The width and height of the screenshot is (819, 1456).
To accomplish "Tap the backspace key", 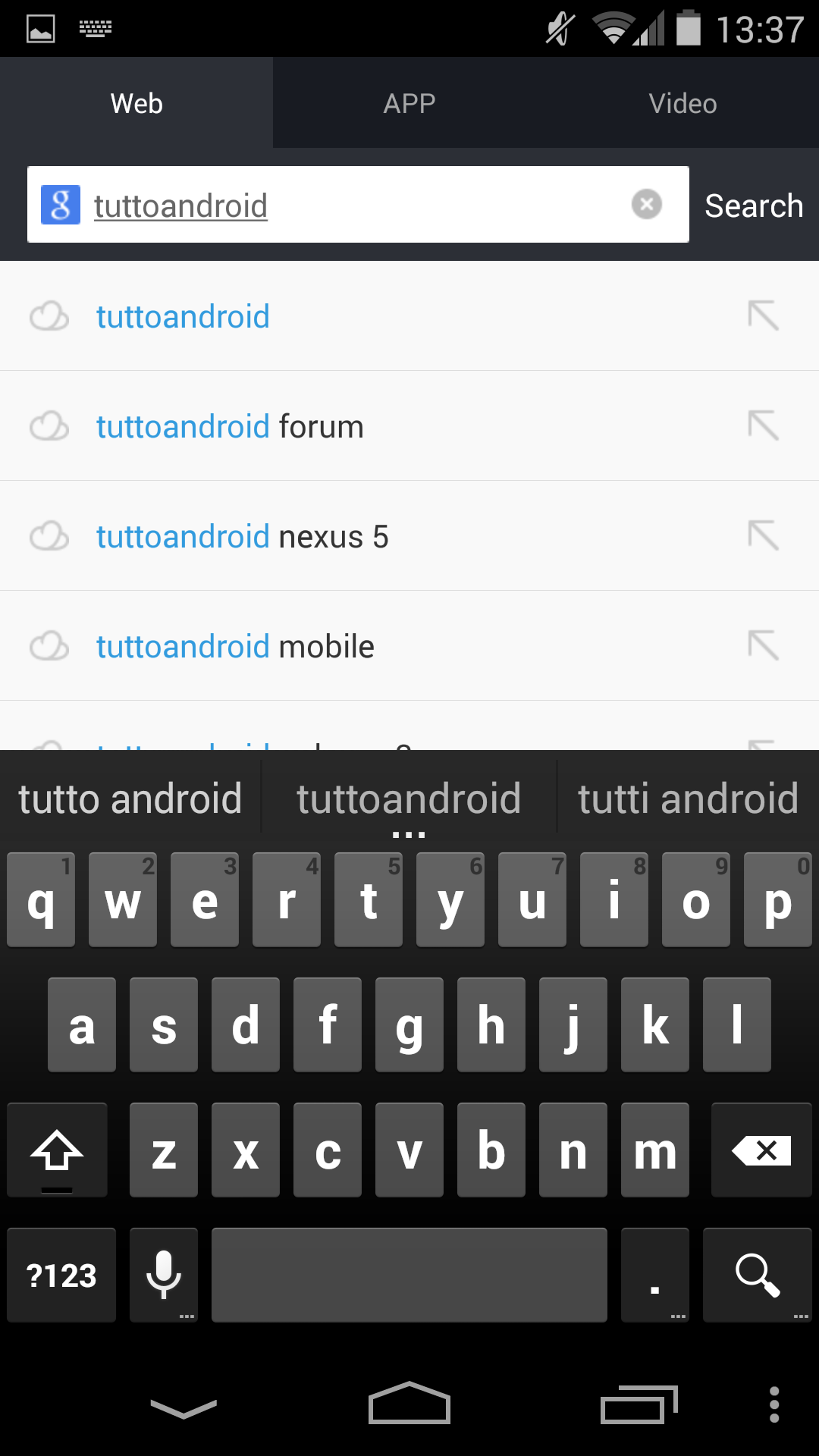I will 761,1150.
